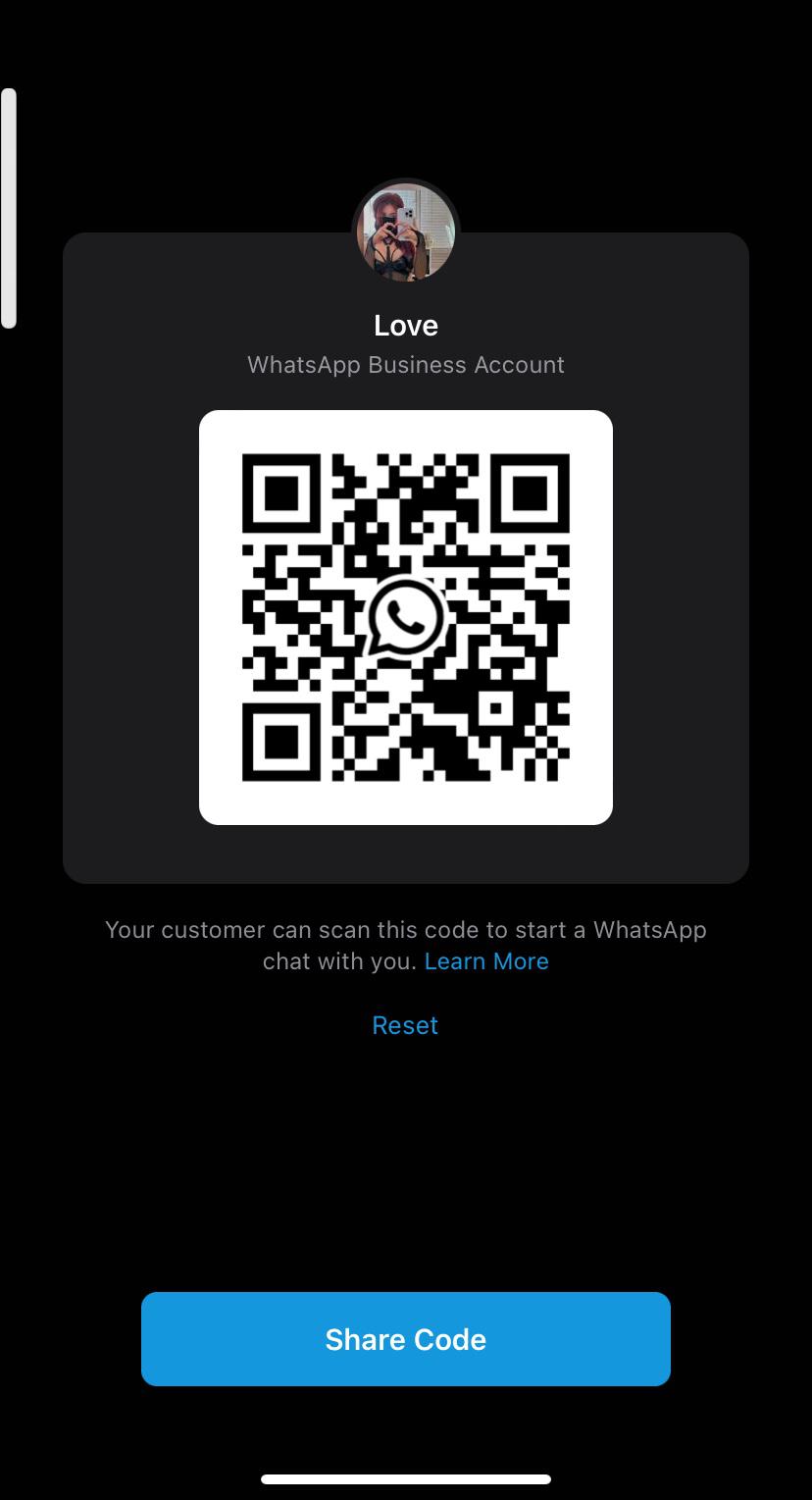
Task: Tap the Share Code button
Action: point(405,1339)
